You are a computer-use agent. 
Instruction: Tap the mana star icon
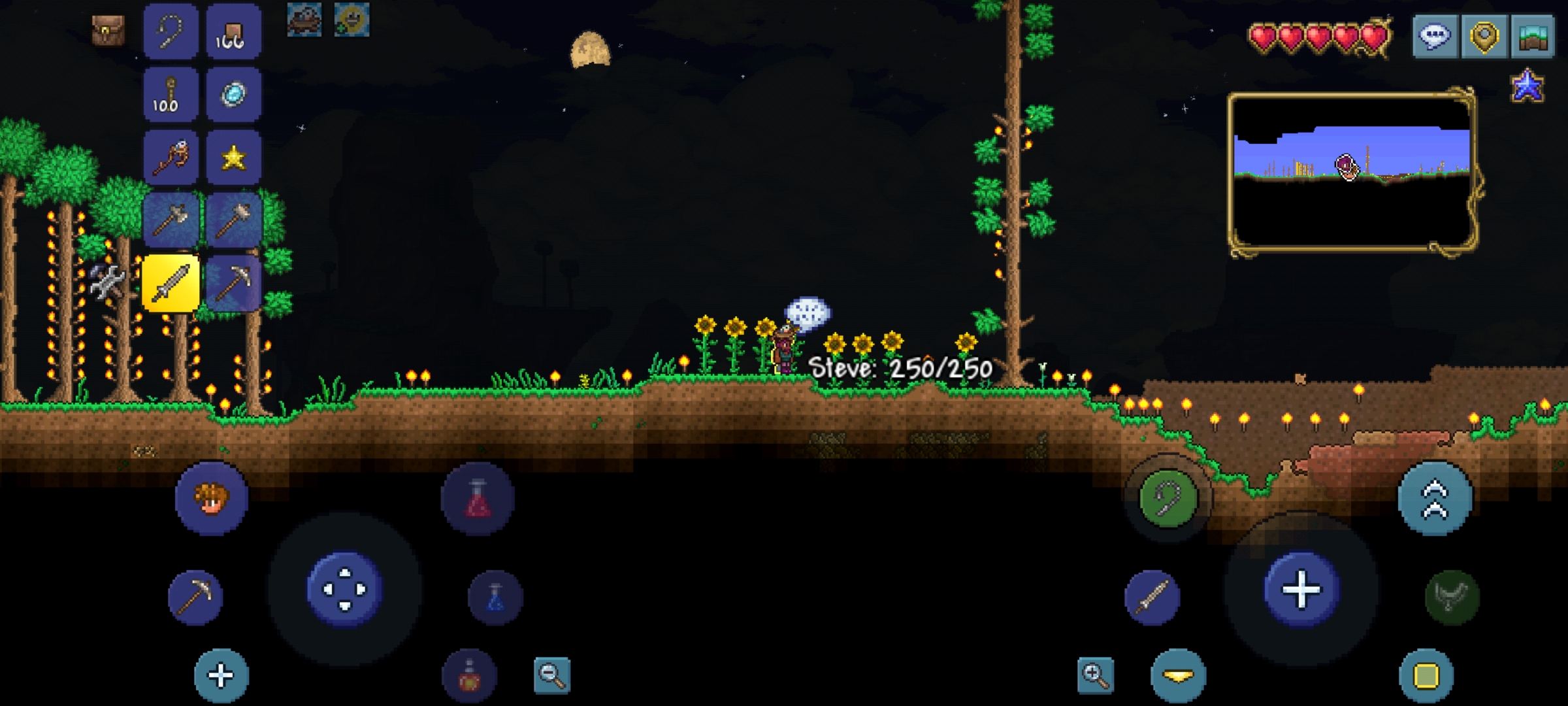coord(1527,86)
